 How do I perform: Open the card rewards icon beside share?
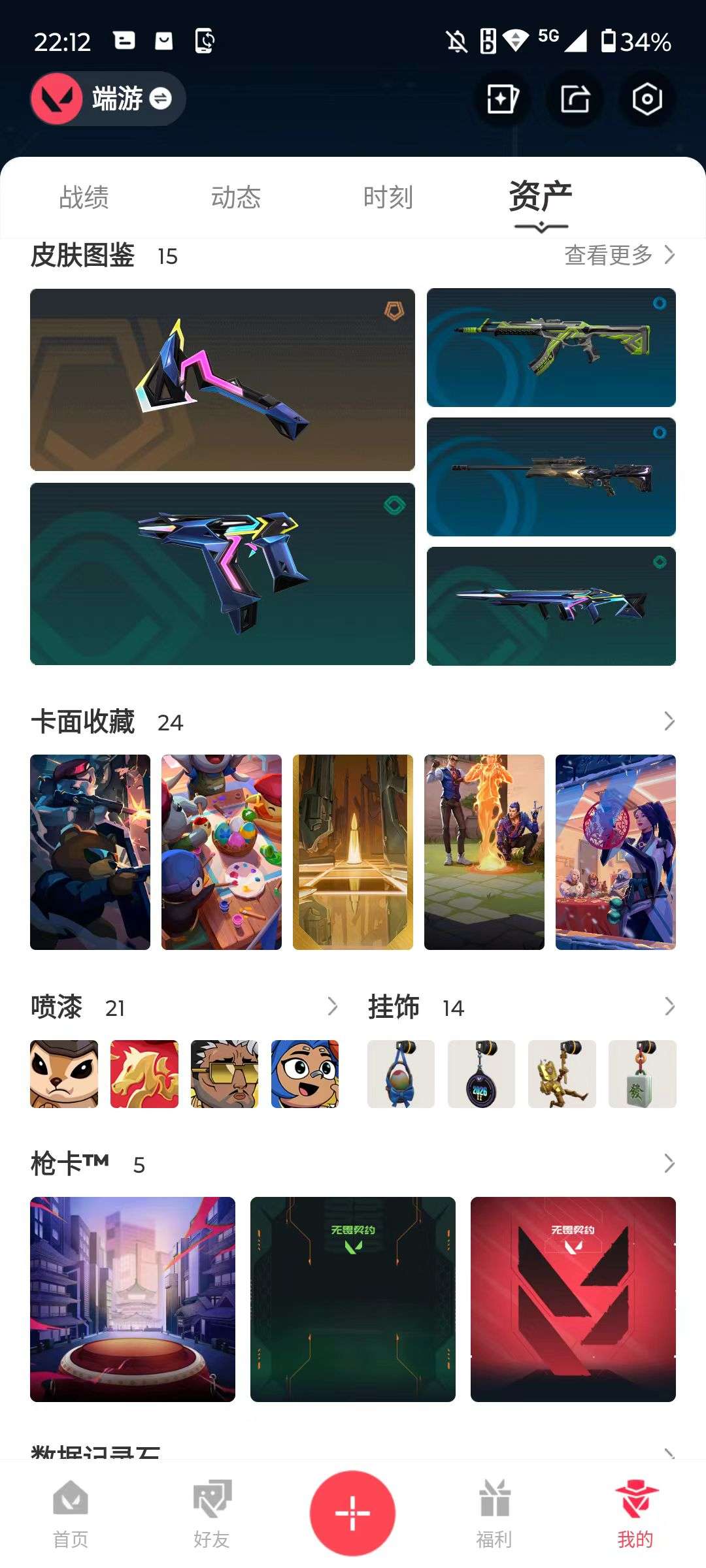503,98
